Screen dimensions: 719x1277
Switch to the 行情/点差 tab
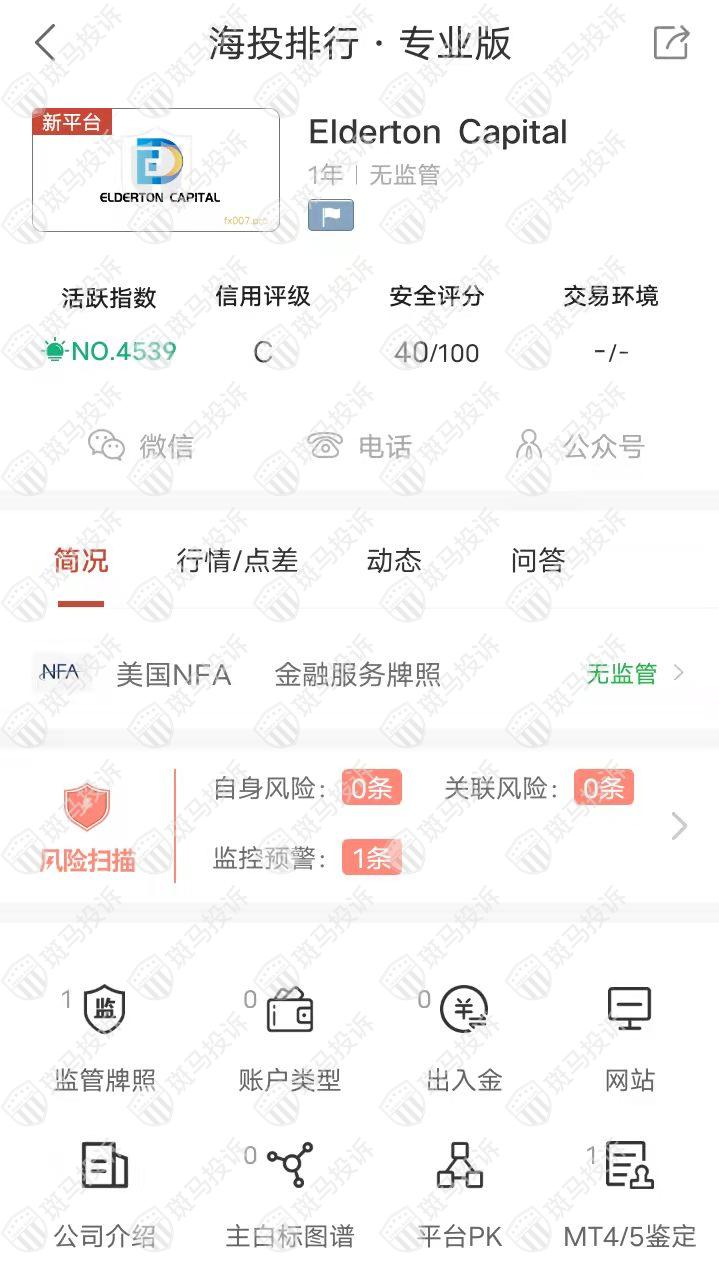237,561
